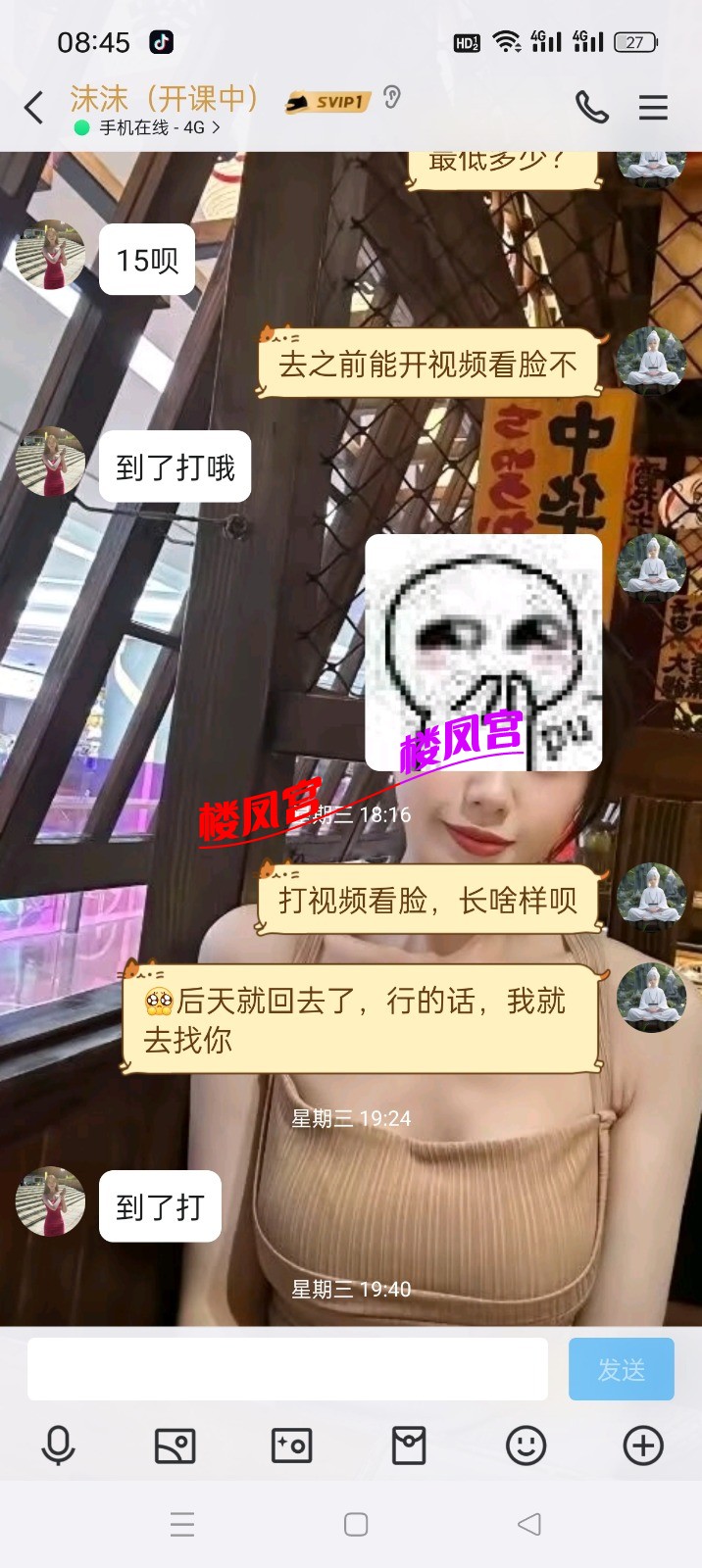
Task: Open the emoji panel
Action: [526, 1445]
